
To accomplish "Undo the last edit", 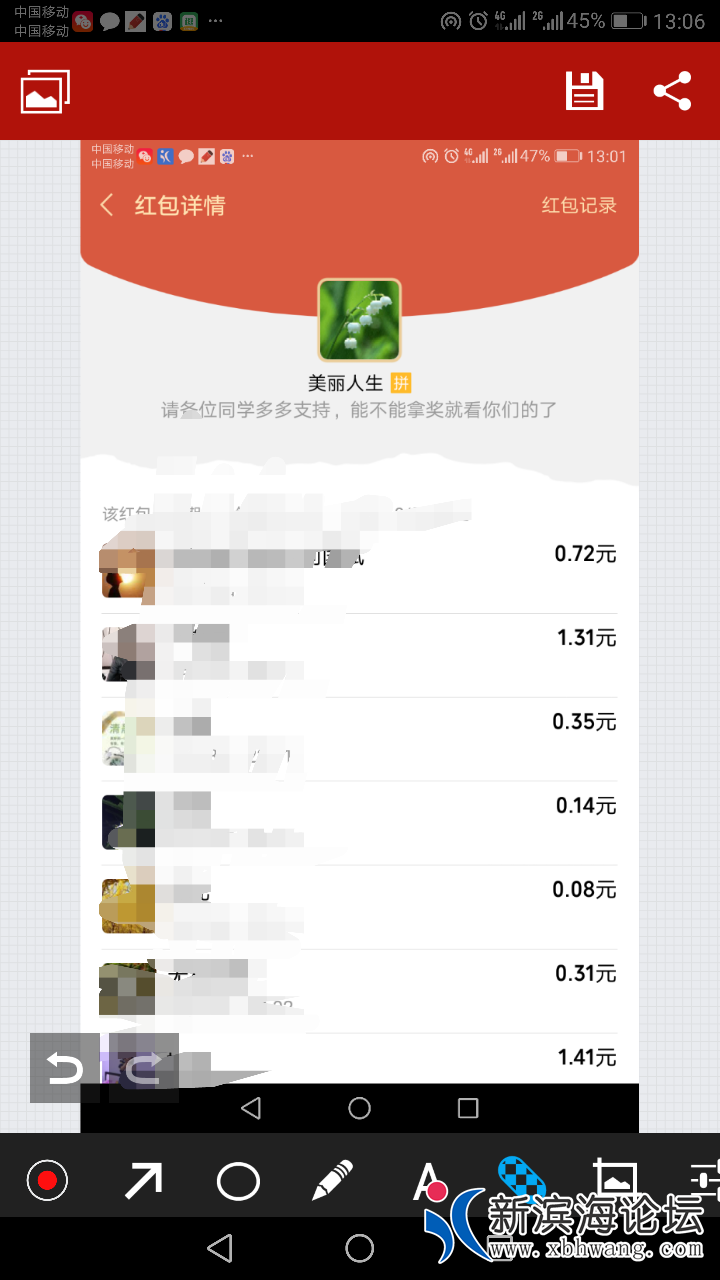I will 66,1069.
